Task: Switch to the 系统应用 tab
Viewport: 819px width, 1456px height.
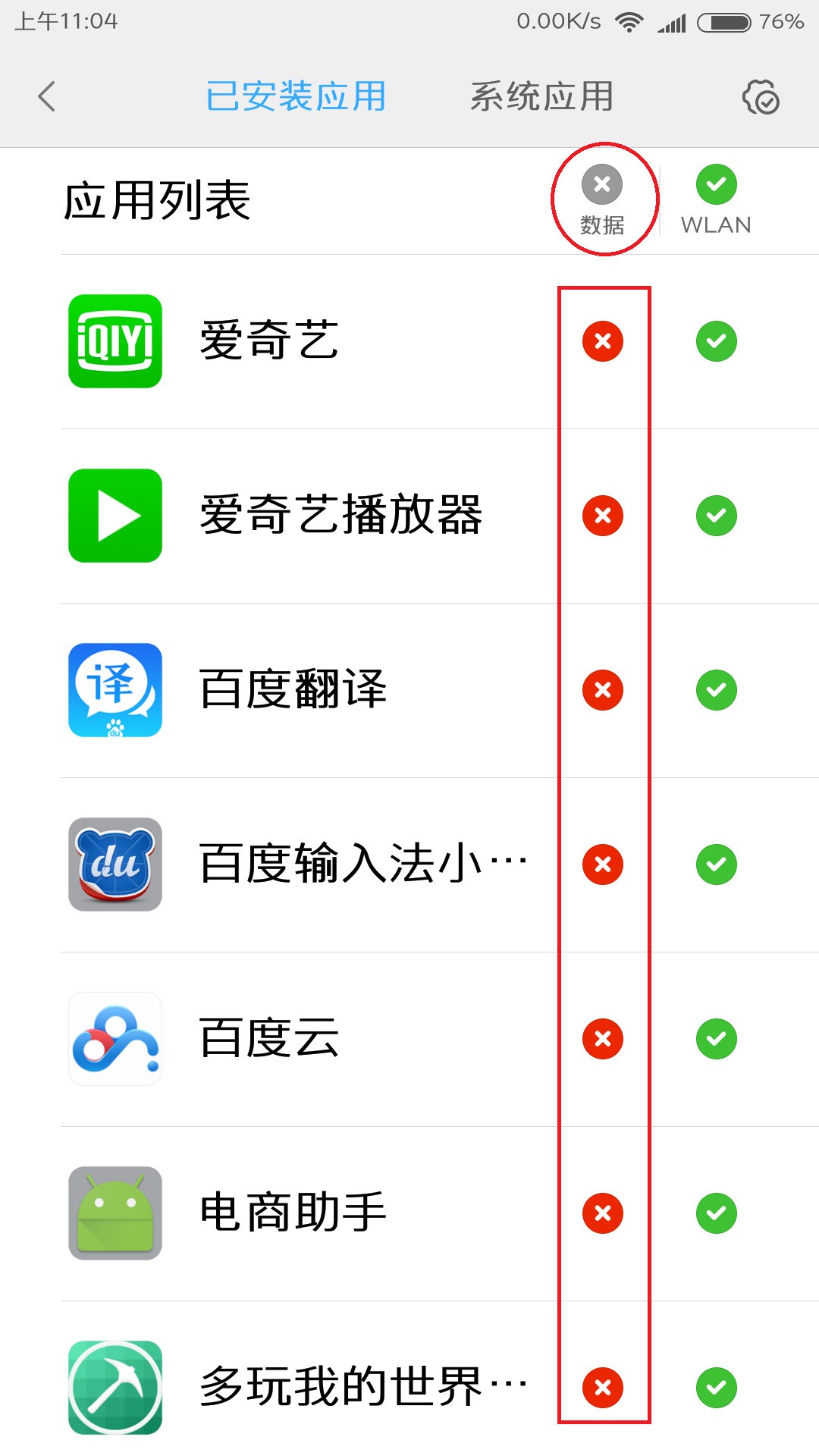Action: pyautogui.click(x=541, y=96)
